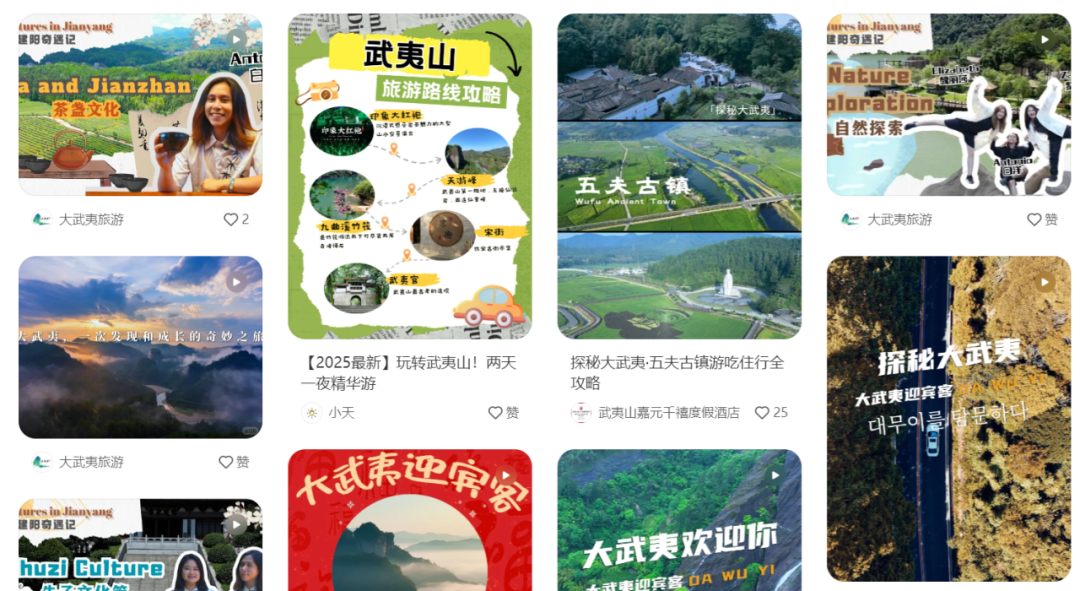Open the 探秘大武夷 forest road video
Viewport: 1080px width, 591px height.
click(948, 418)
